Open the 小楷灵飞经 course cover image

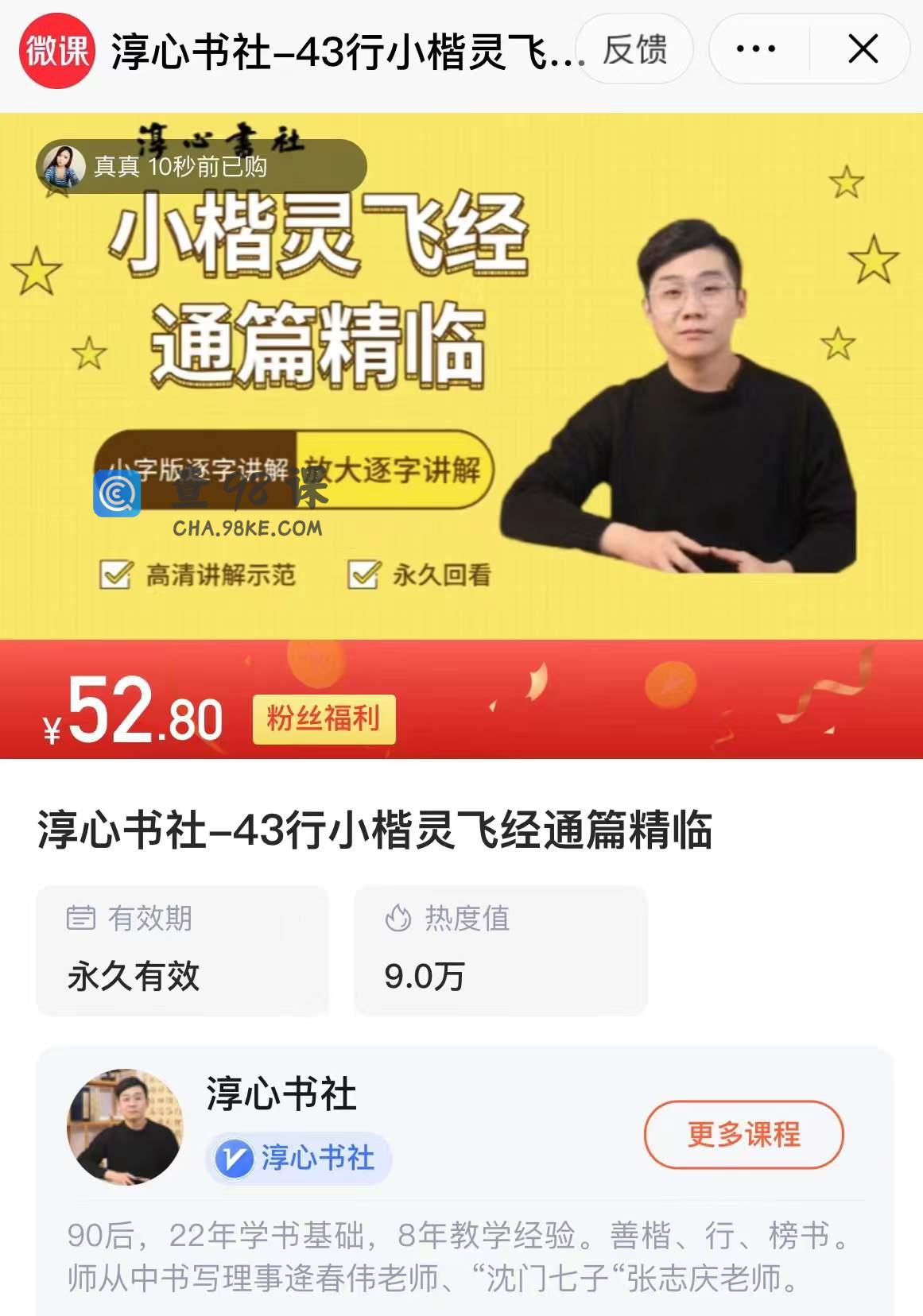pos(461,374)
